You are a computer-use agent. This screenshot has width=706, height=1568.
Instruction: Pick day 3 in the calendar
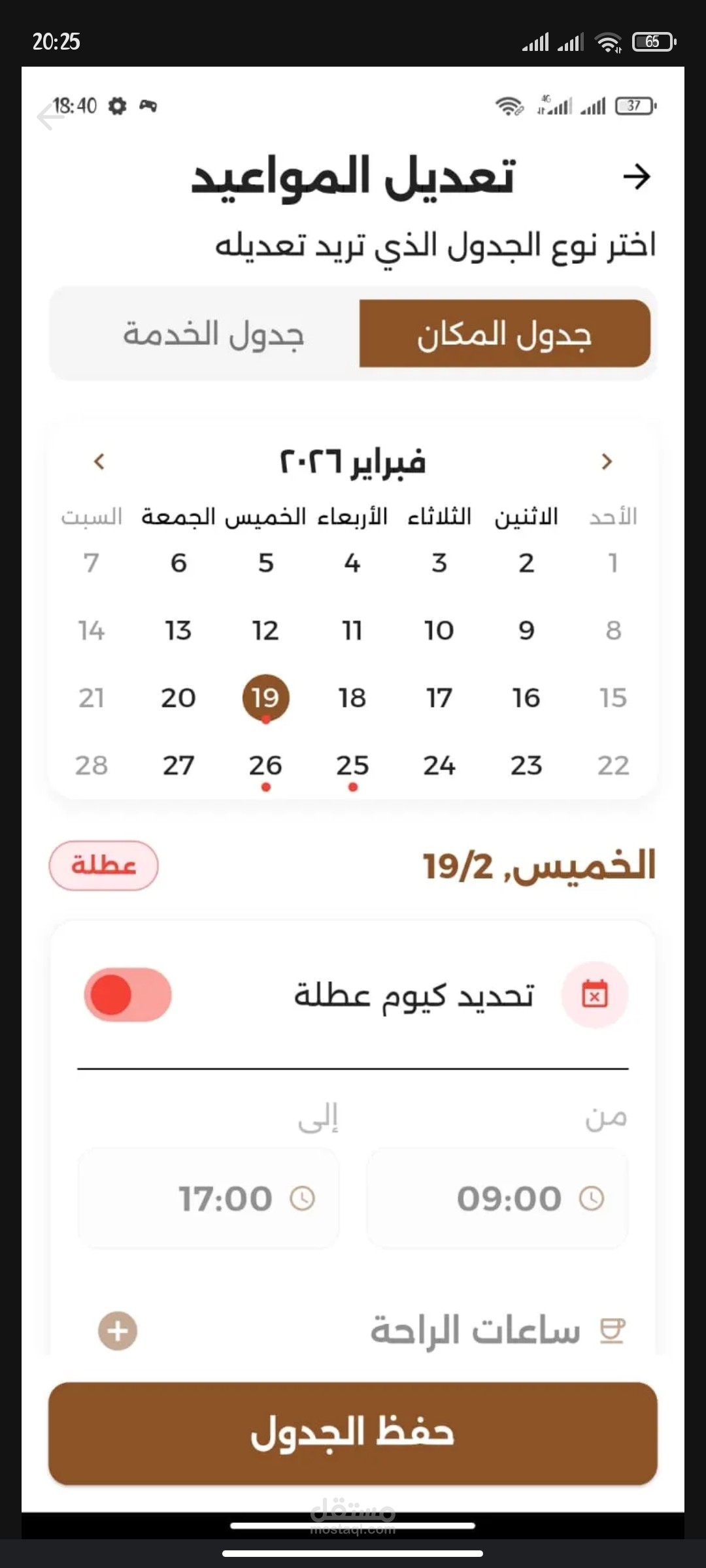439,563
